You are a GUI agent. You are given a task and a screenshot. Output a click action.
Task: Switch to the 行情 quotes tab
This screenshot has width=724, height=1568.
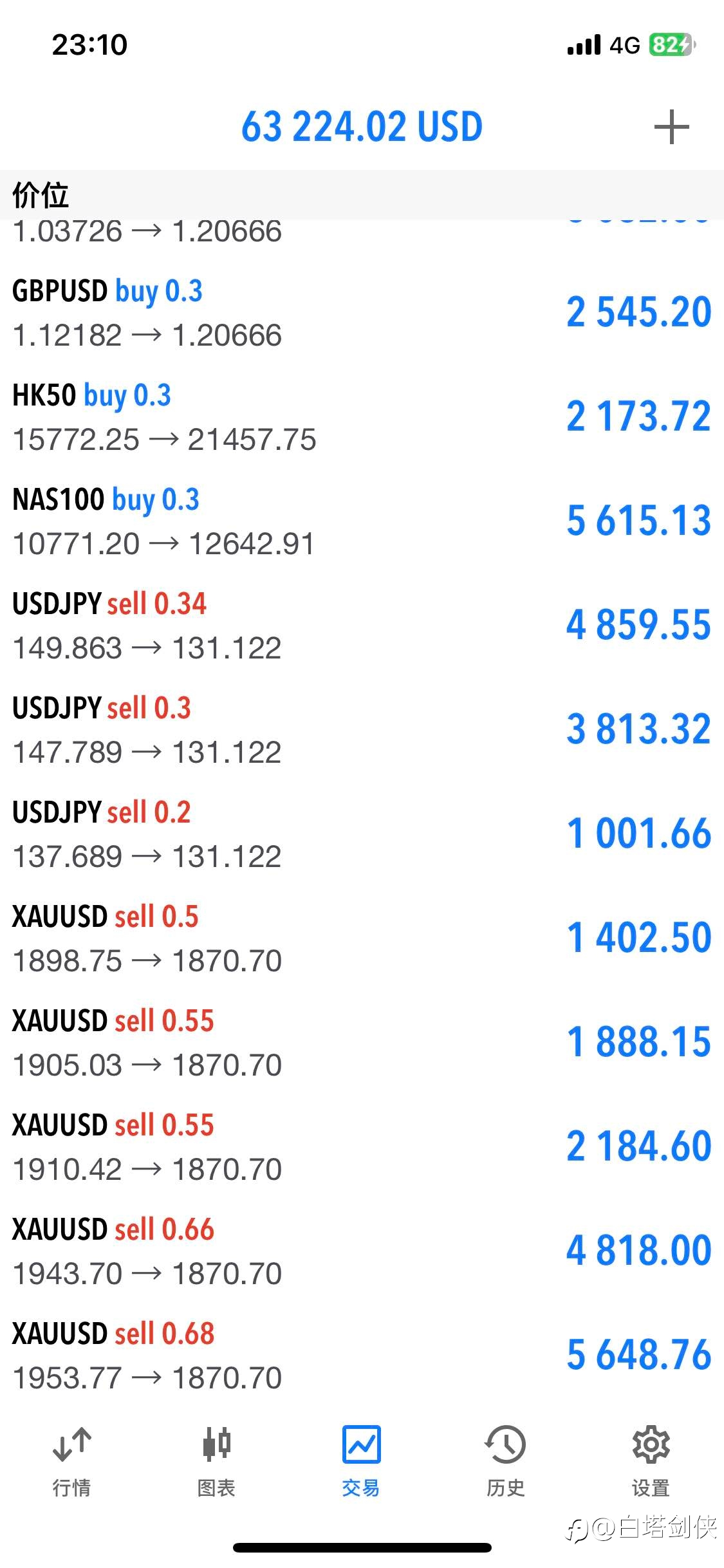click(x=71, y=1462)
